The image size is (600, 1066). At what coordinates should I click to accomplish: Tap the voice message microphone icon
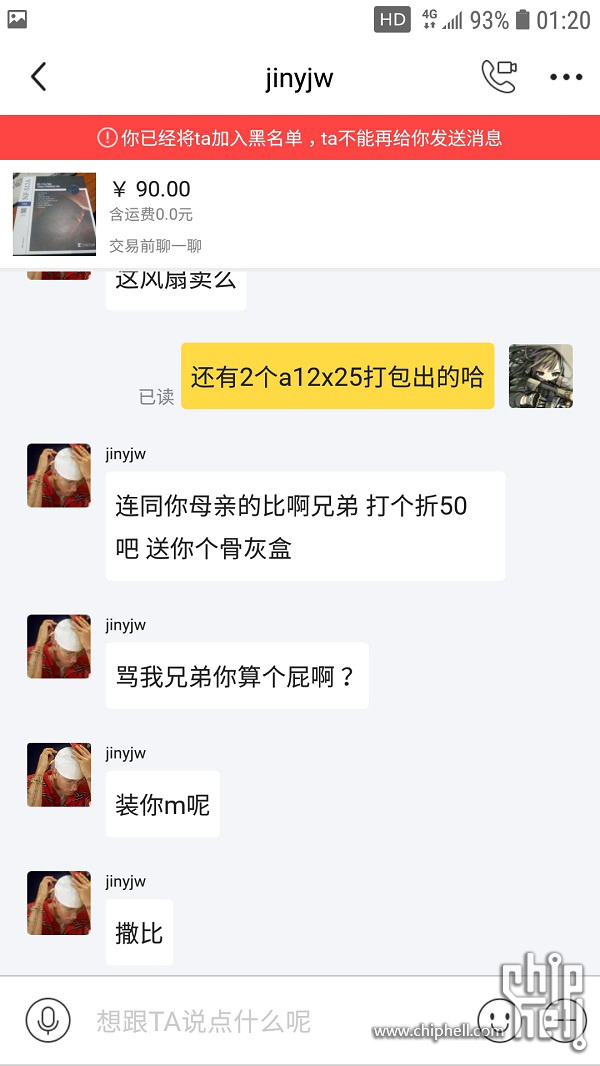47,1020
